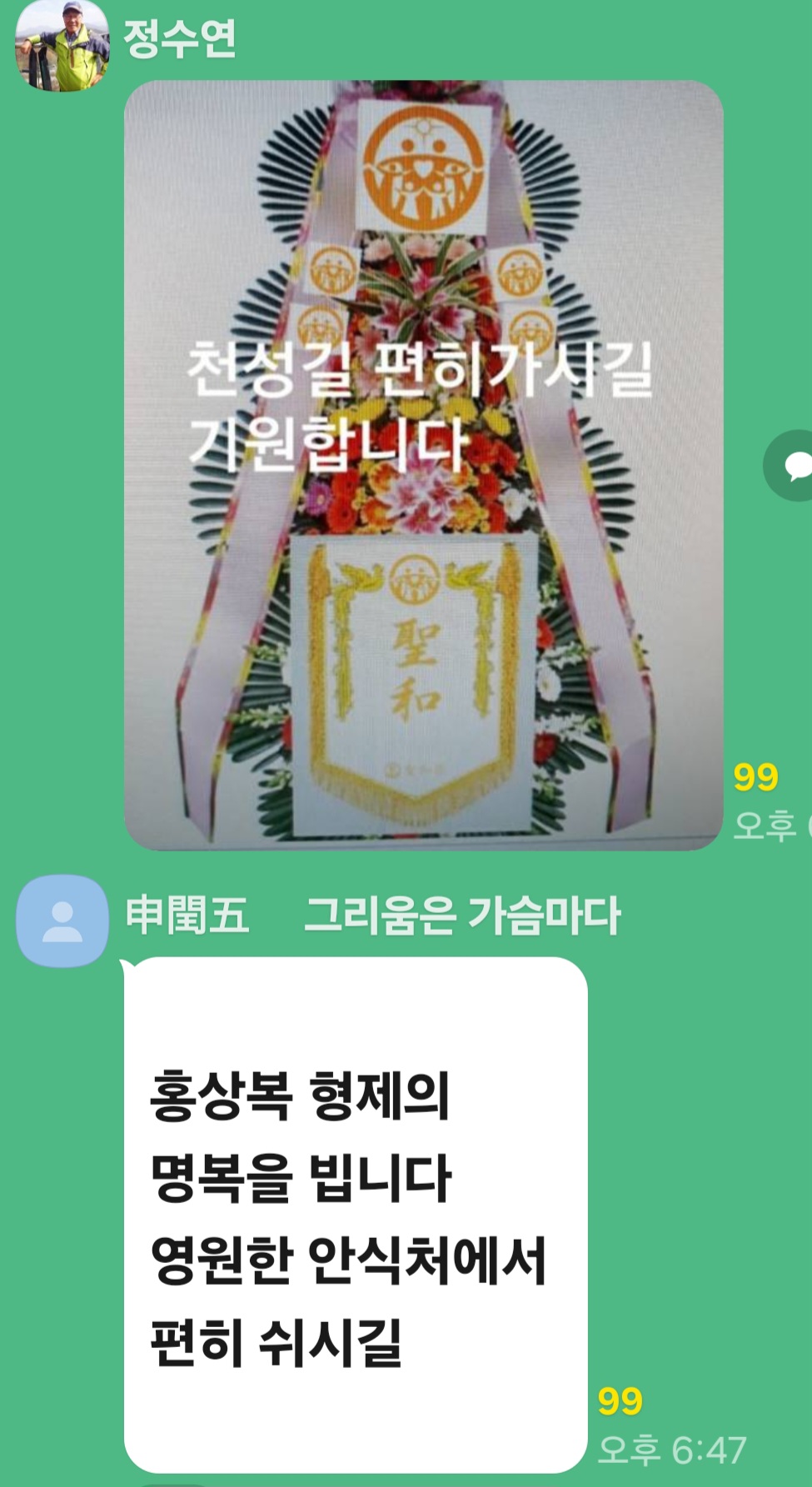Open the flower wreath photo message
Screen dimensions: 812x1487
[x=423, y=465]
